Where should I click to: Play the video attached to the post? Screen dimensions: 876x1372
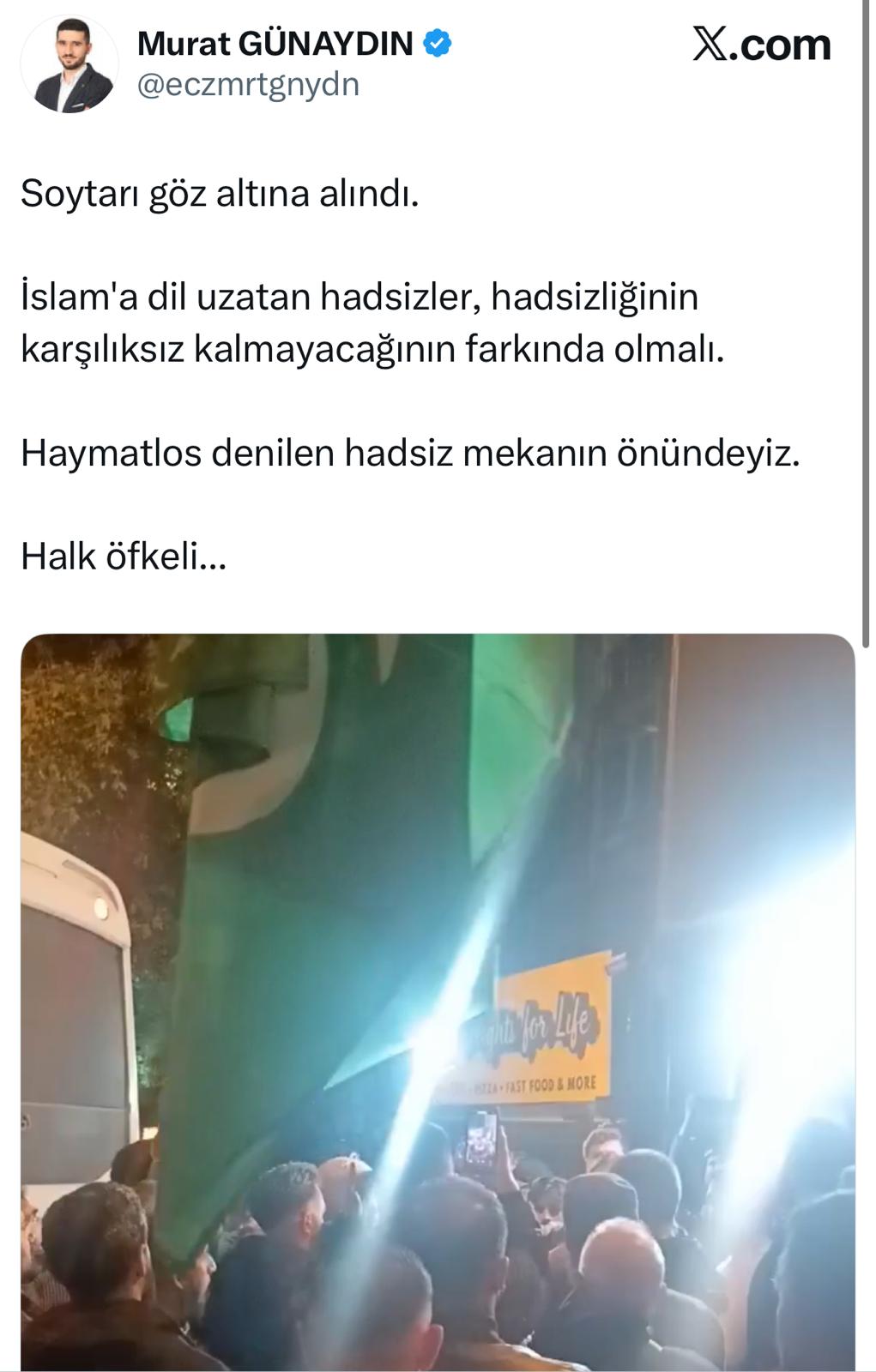tap(438, 1002)
